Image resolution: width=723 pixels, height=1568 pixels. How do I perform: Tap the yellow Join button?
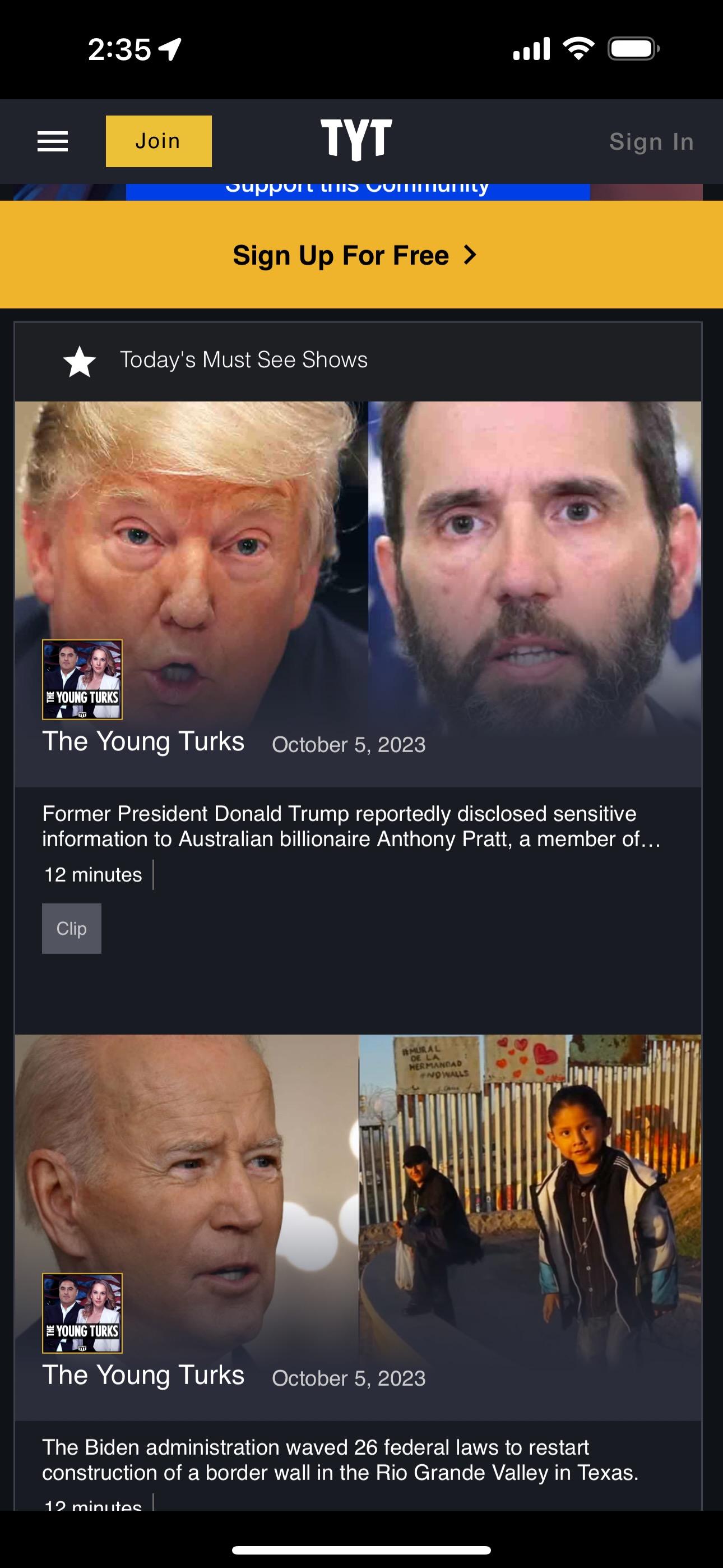(x=158, y=141)
